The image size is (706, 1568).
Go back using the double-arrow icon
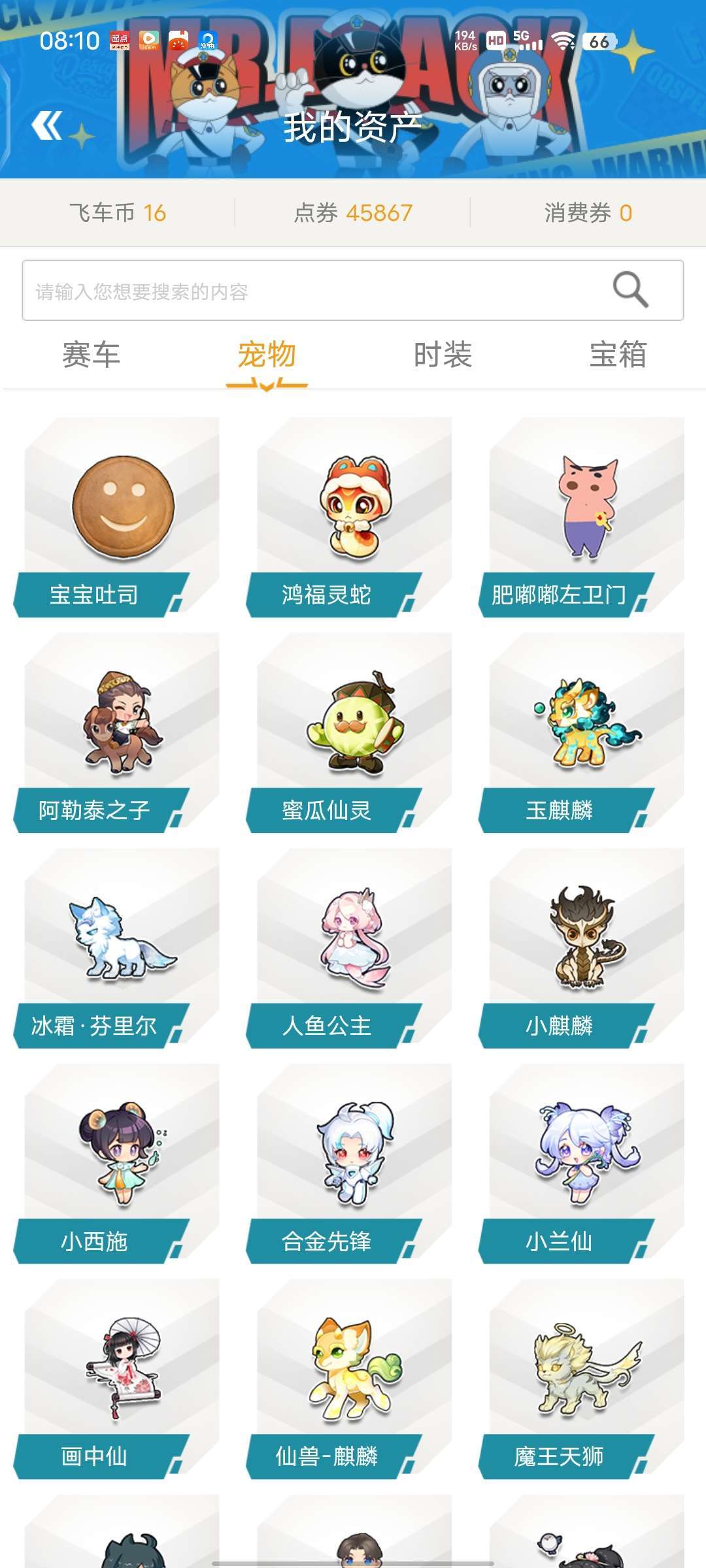coord(47,125)
